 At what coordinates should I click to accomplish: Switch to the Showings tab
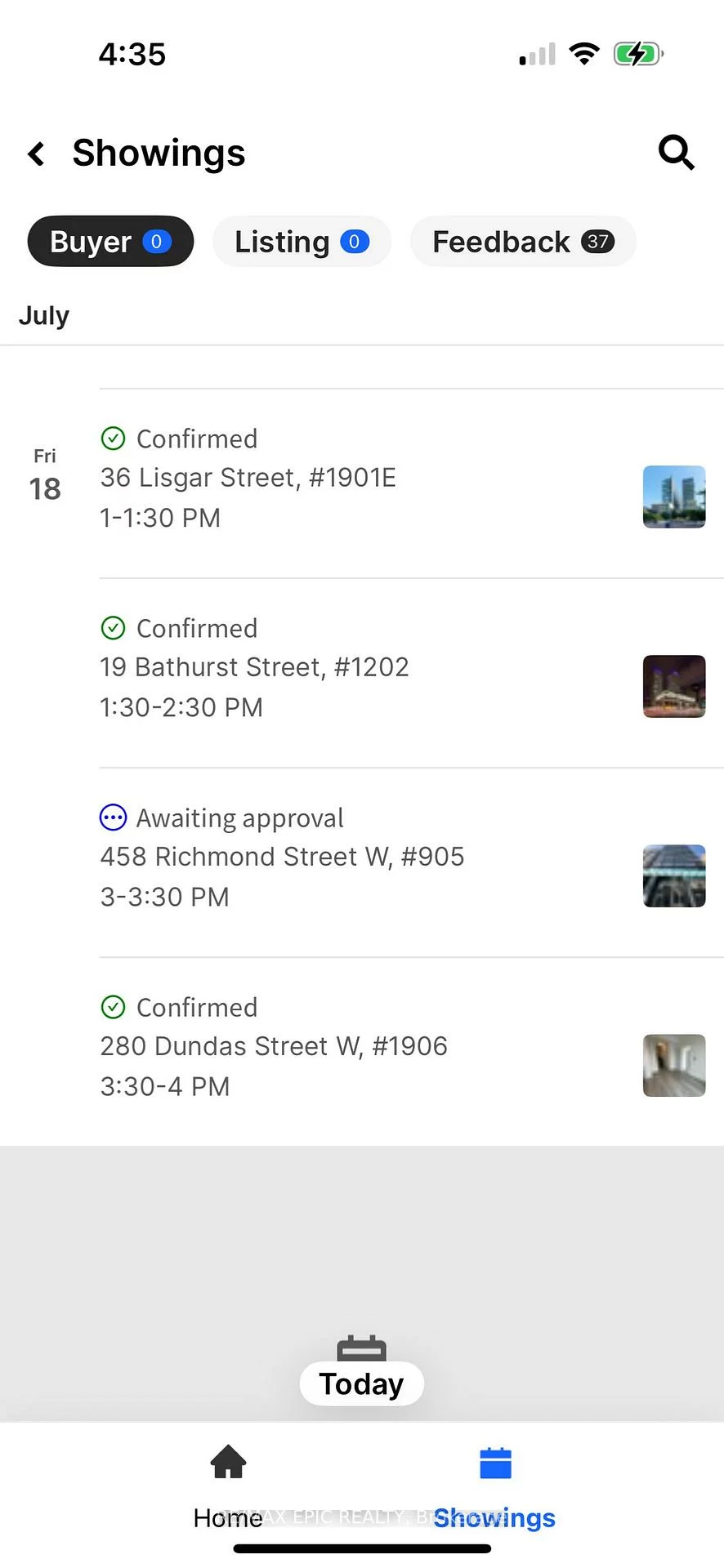[494, 1486]
